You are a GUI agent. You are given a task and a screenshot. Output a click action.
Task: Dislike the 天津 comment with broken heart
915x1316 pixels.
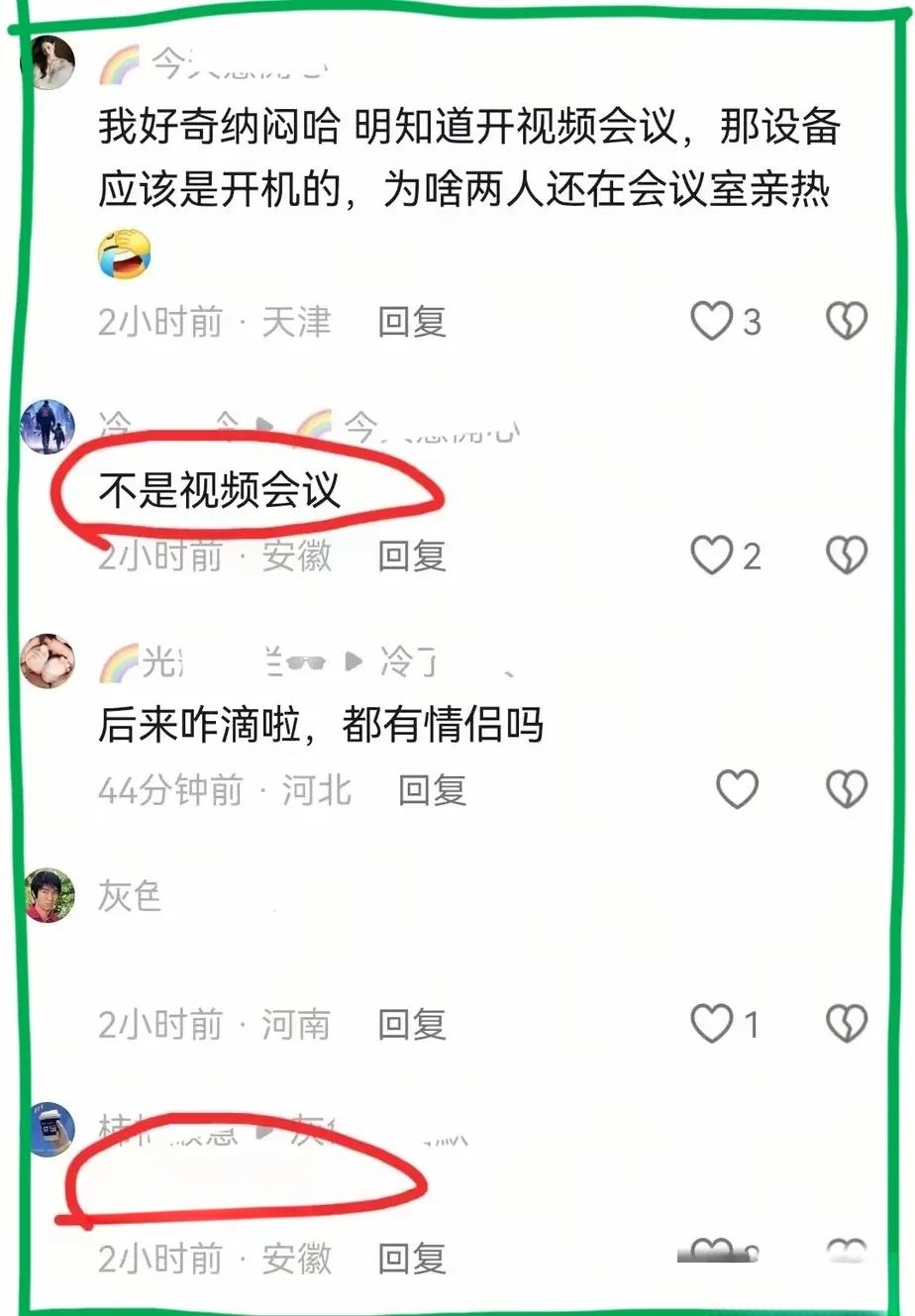pos(847,321)
